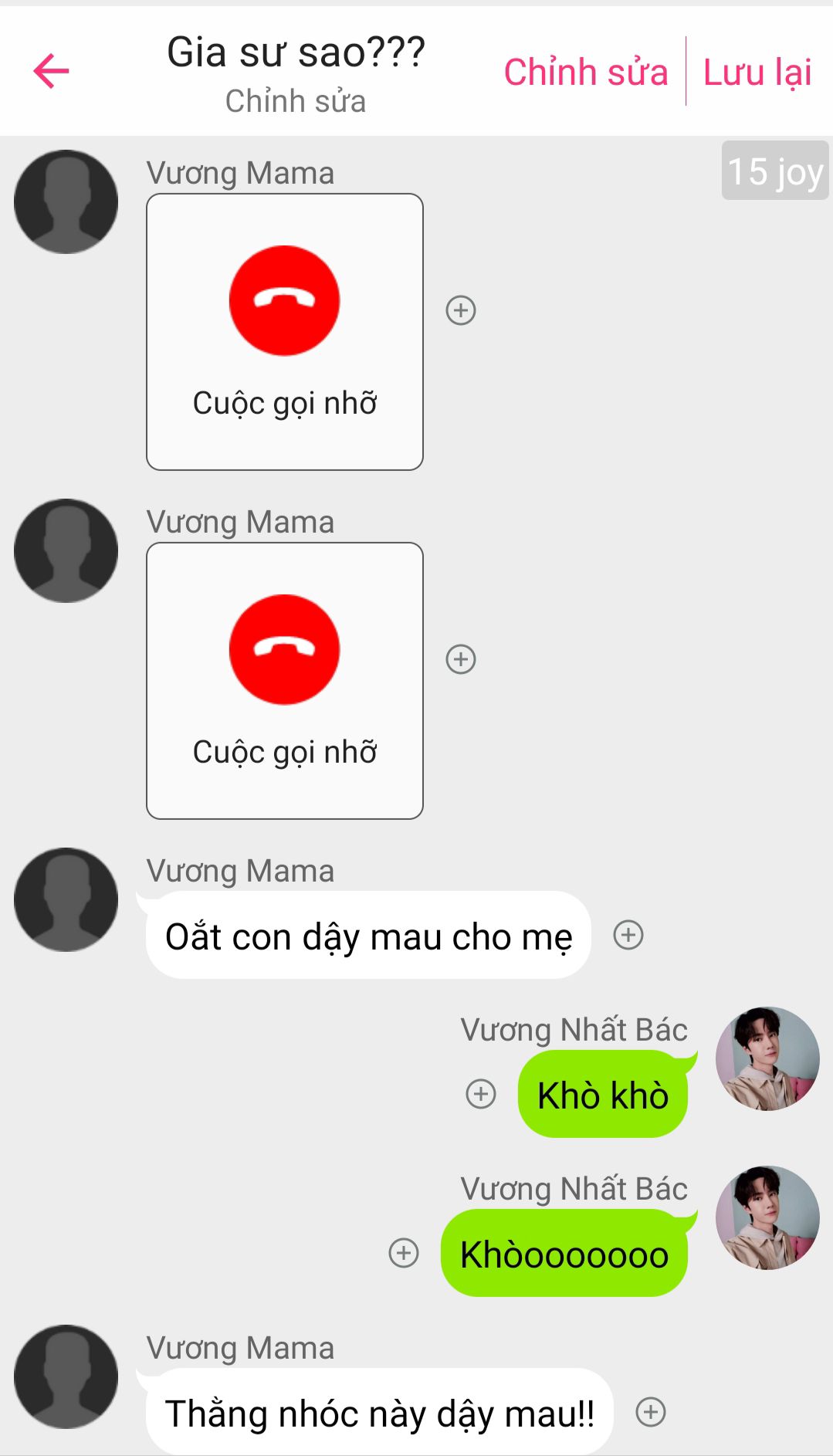Viewport: 833px width, 1456px height.
Task: Save with the Lưu lại button
Action: [x=757, y=72]
